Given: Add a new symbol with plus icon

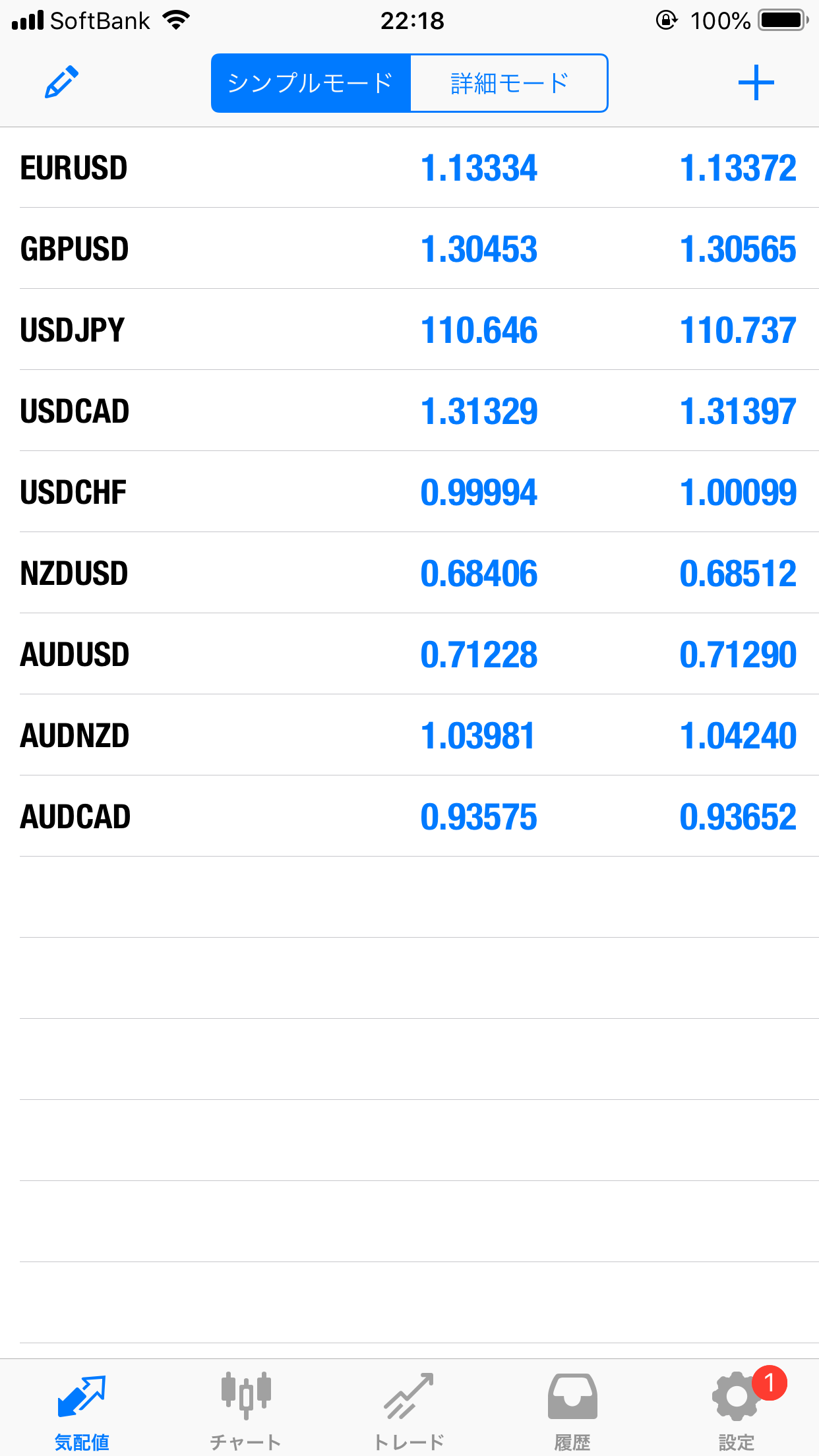Looking at the screenshot, I should click(x=756, y=83).
